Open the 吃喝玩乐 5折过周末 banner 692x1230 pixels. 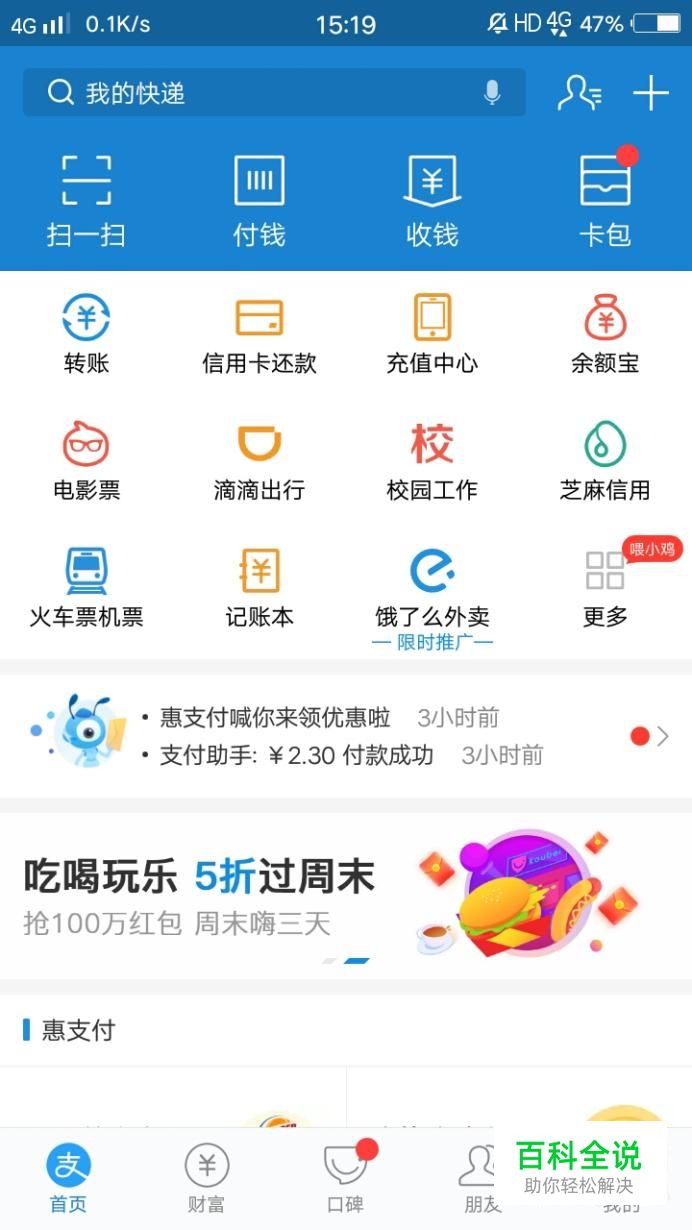[346, 895]
